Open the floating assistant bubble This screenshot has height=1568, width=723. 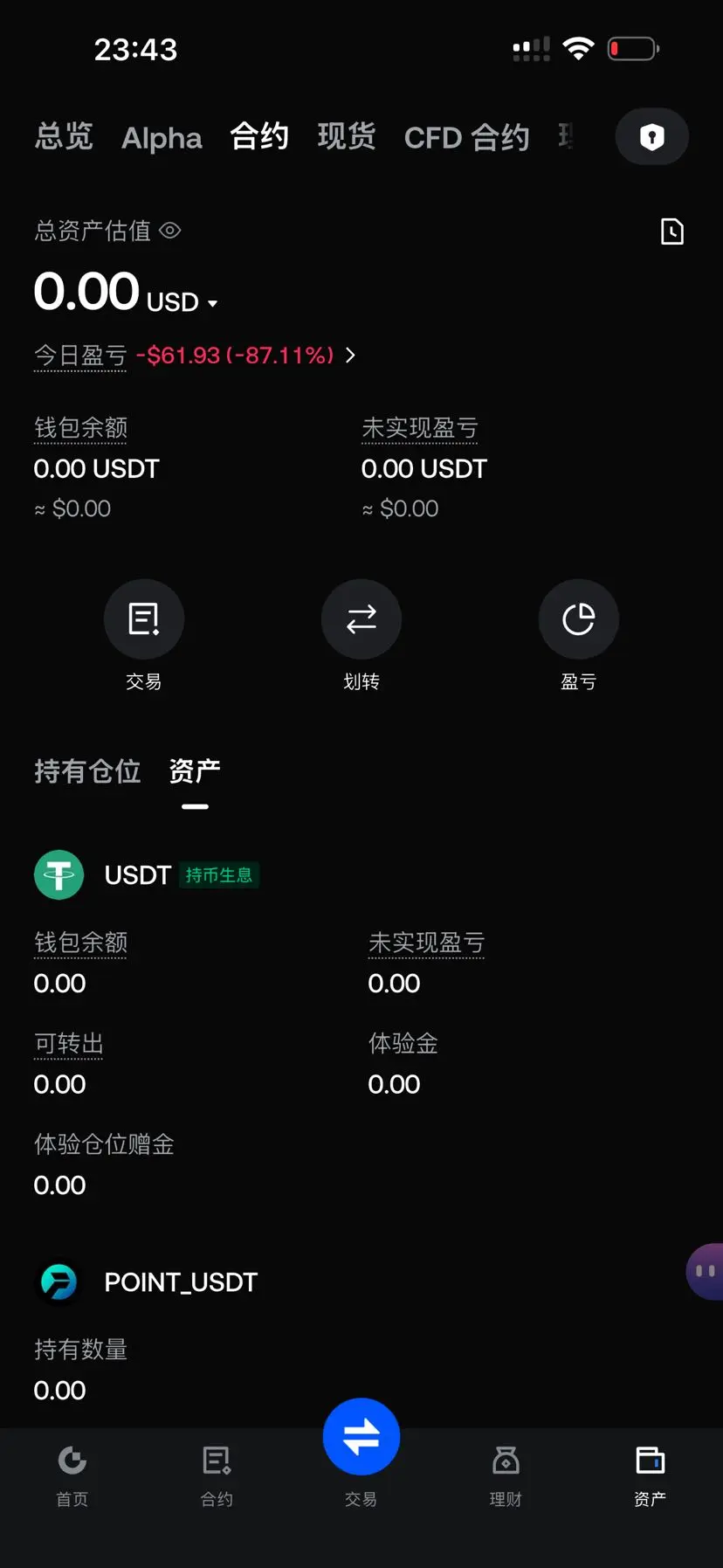tap(706, 1272)
